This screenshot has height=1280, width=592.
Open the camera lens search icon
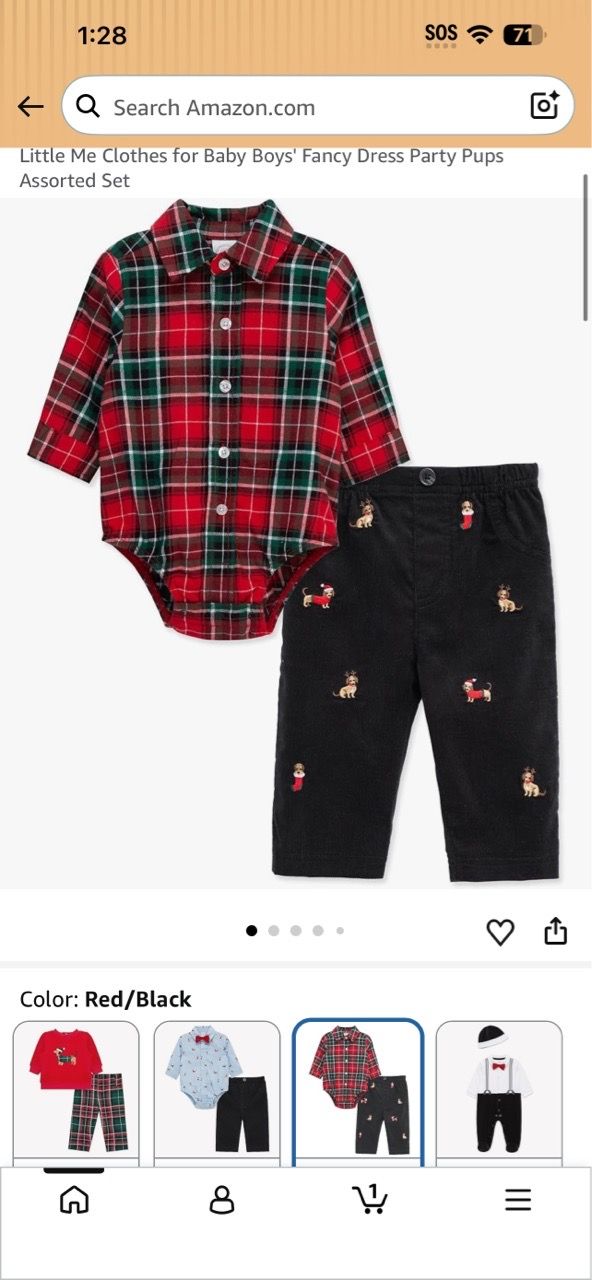(544, 106)
